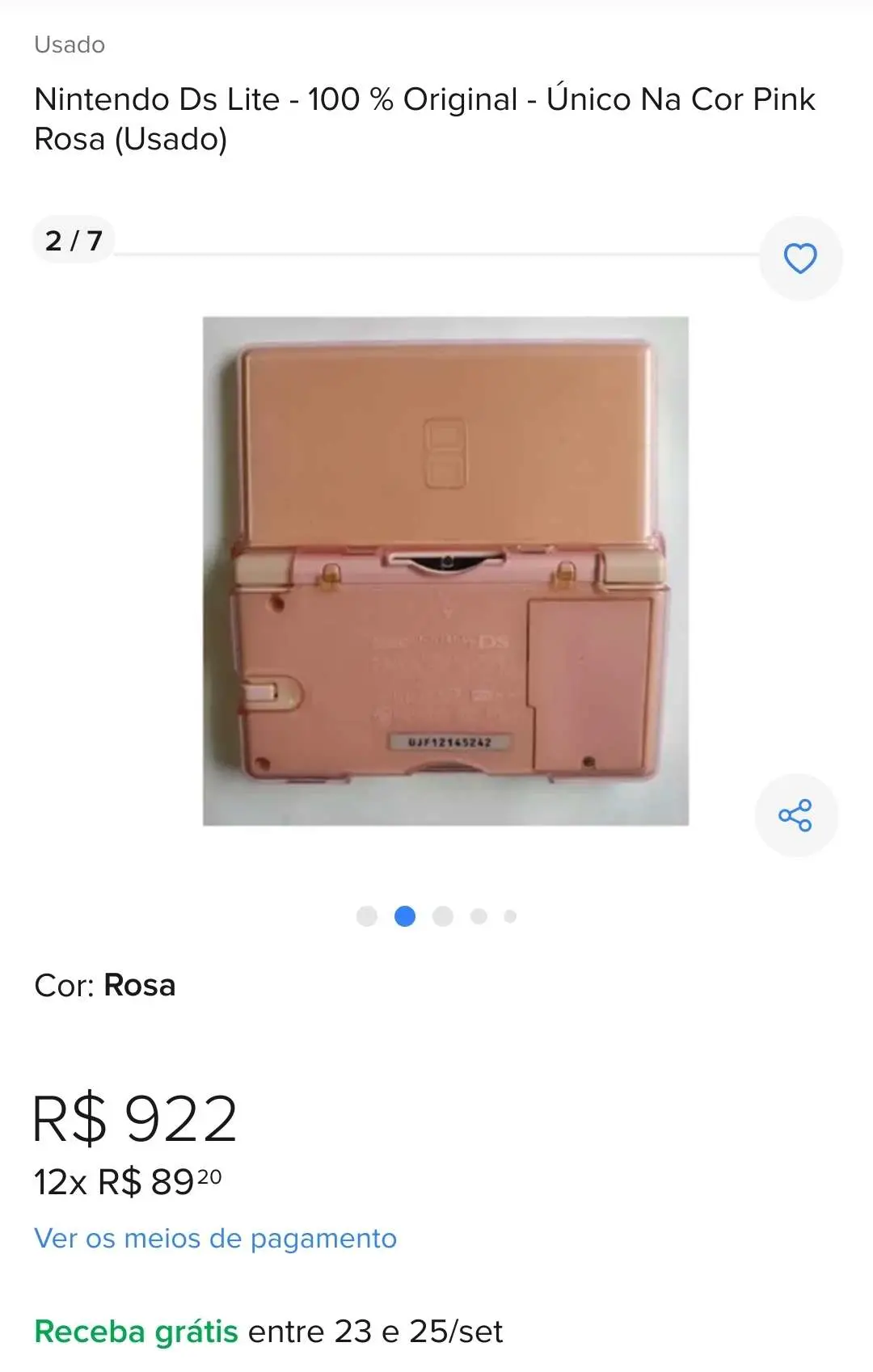Add this Nintendo DS Lite to favorites

click(800, 259)
